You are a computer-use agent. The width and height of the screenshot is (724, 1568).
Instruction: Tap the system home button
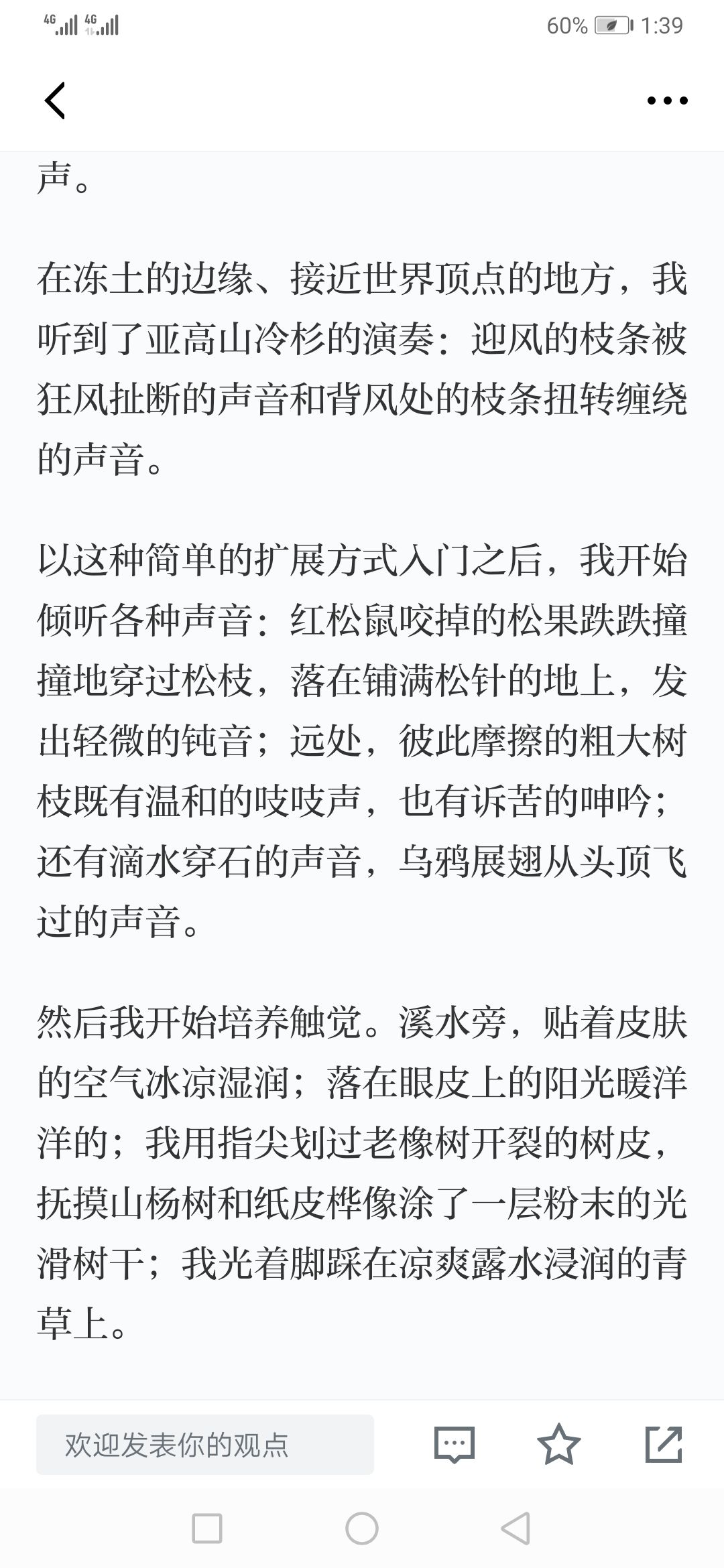pos(362,1528)
